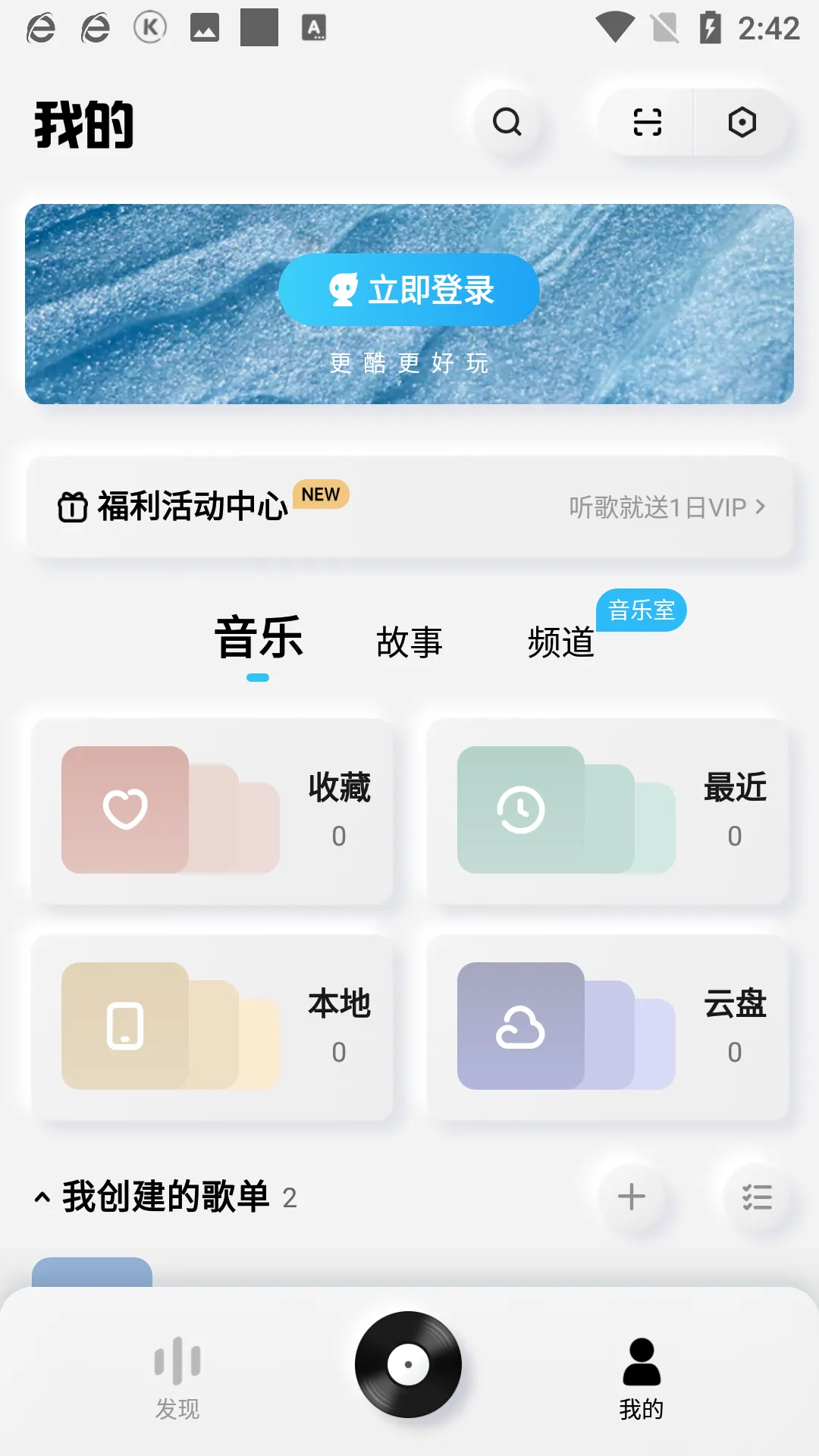Open local music via the phone icon
The image size is (819, 1456).
pyautogui.click(x=127, y=1025)
